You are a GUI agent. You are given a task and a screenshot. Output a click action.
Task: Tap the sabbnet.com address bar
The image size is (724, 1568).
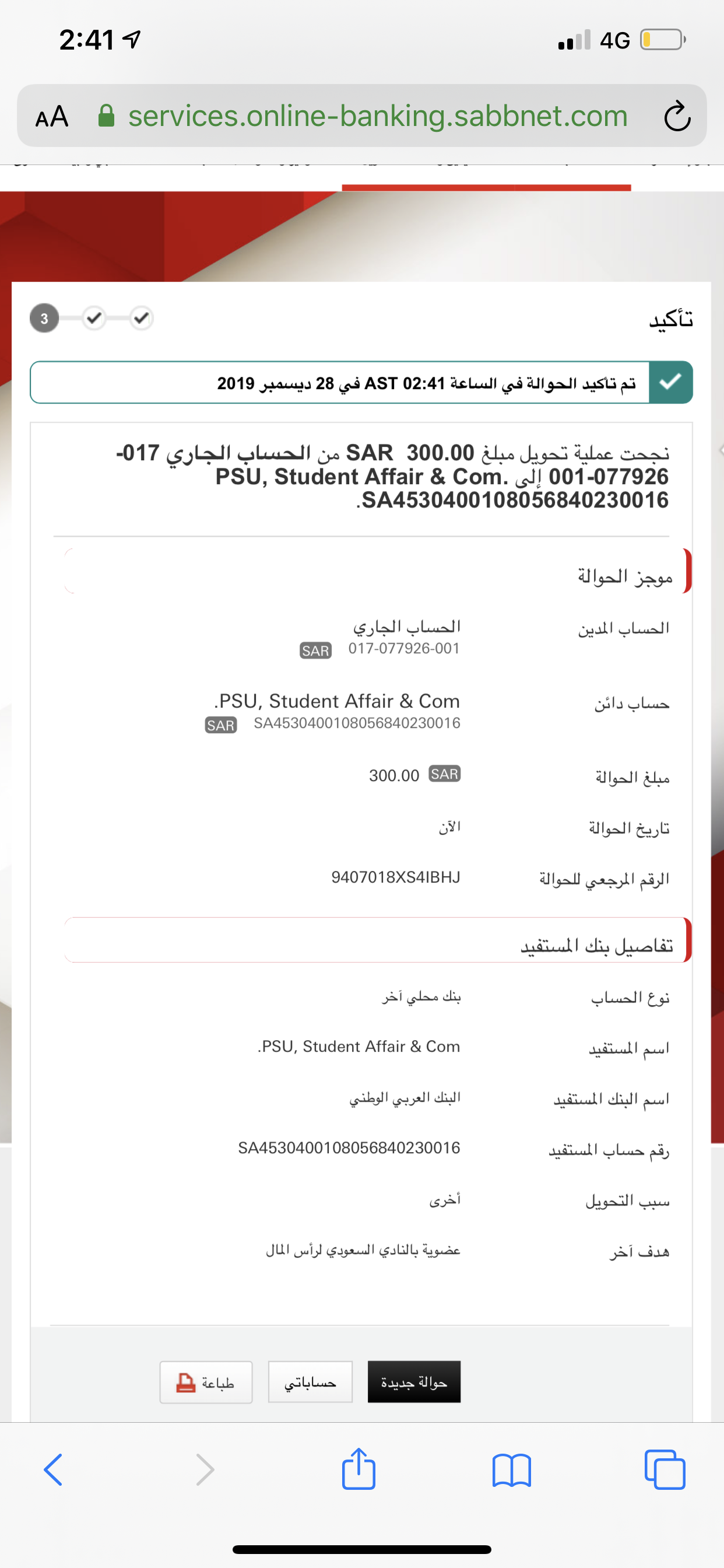coord(362,116)
